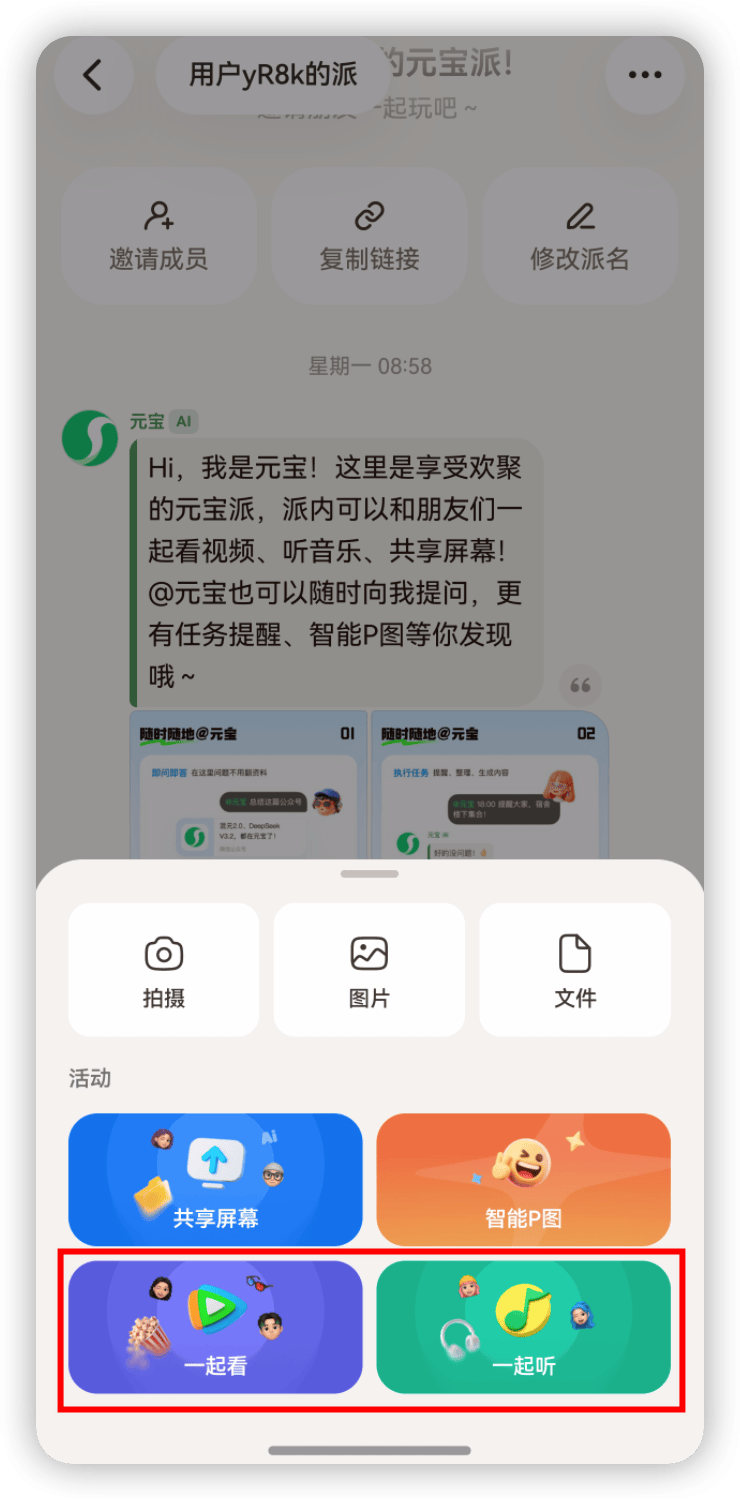The image size is (740, 1500).
Task: Tap the bottom sheet drag handle
Action: pos(369,874)
